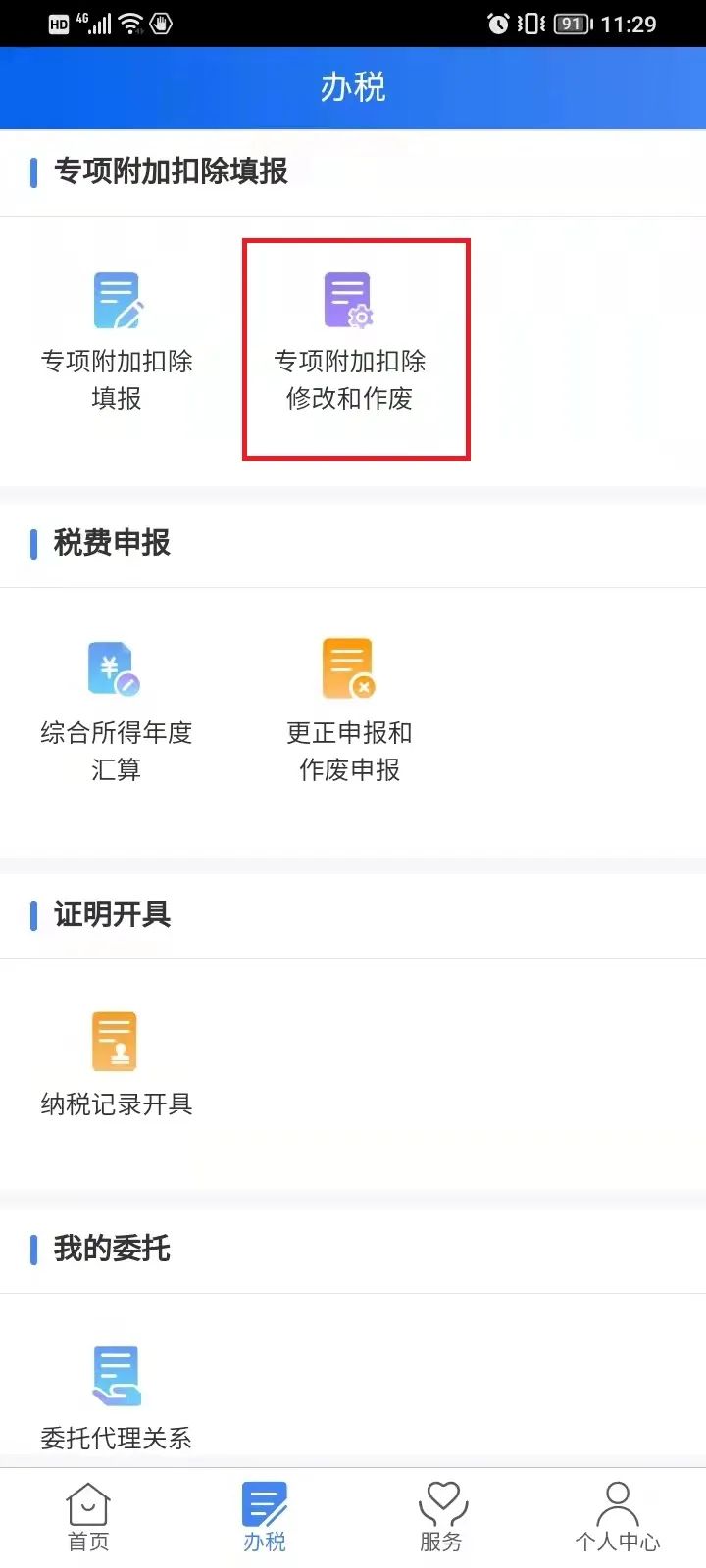The image size is (706, 1568).
Task: Switch to the 服务 tab
Action: pyautogui.click(x=441, y=1517)
